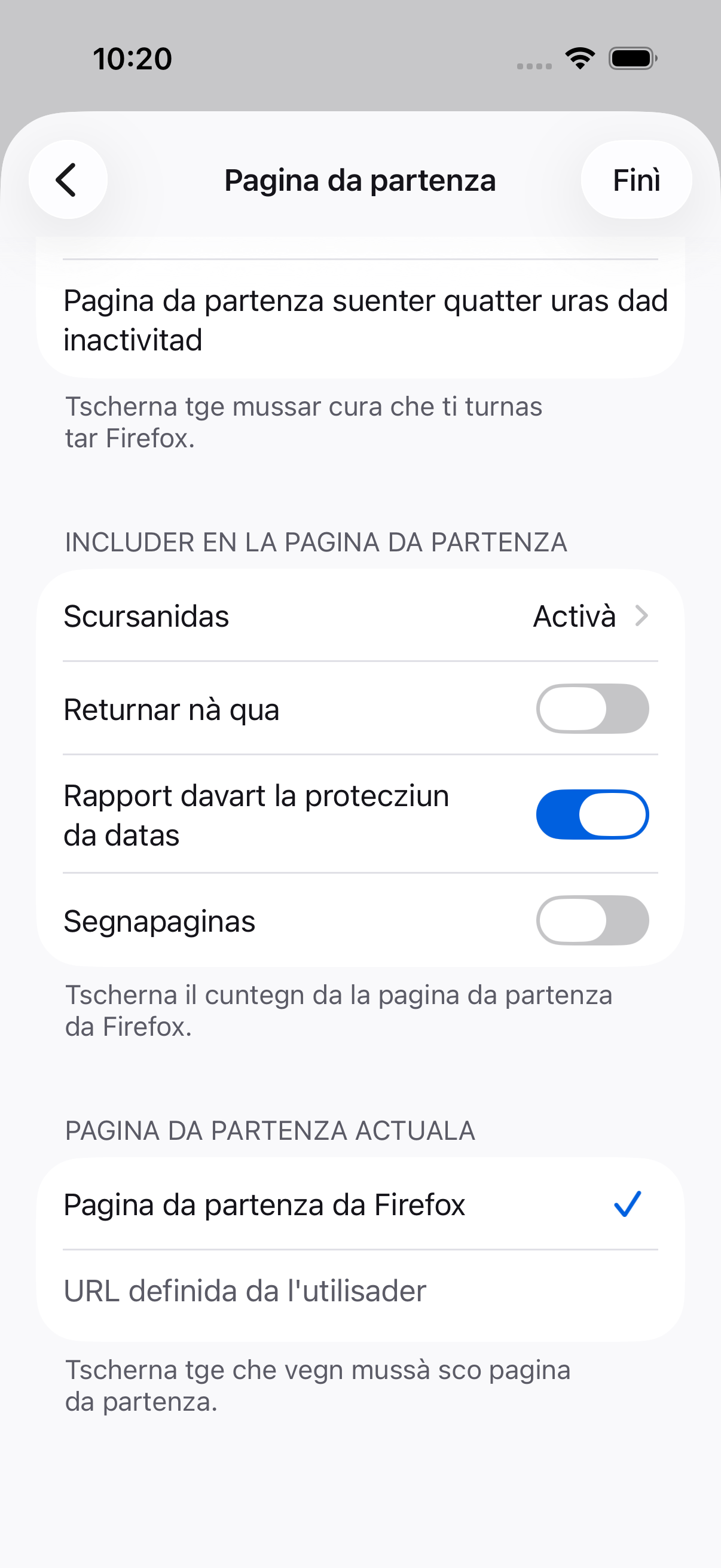Screen dimensions: 721x1568
Task: Open the Scursanidas setting
Action: [x=360, y=615]
